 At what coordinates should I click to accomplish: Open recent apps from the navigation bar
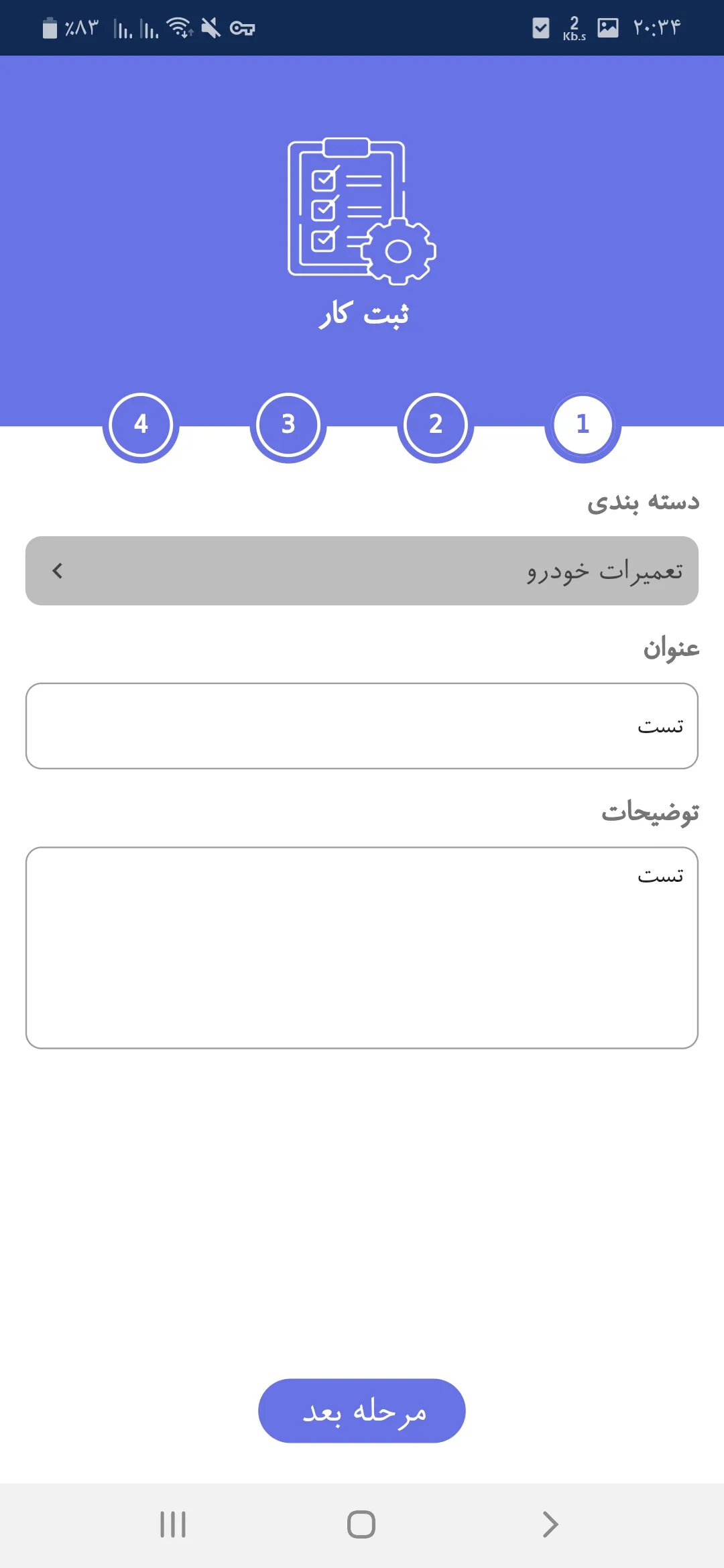(x=173, y=1524)
